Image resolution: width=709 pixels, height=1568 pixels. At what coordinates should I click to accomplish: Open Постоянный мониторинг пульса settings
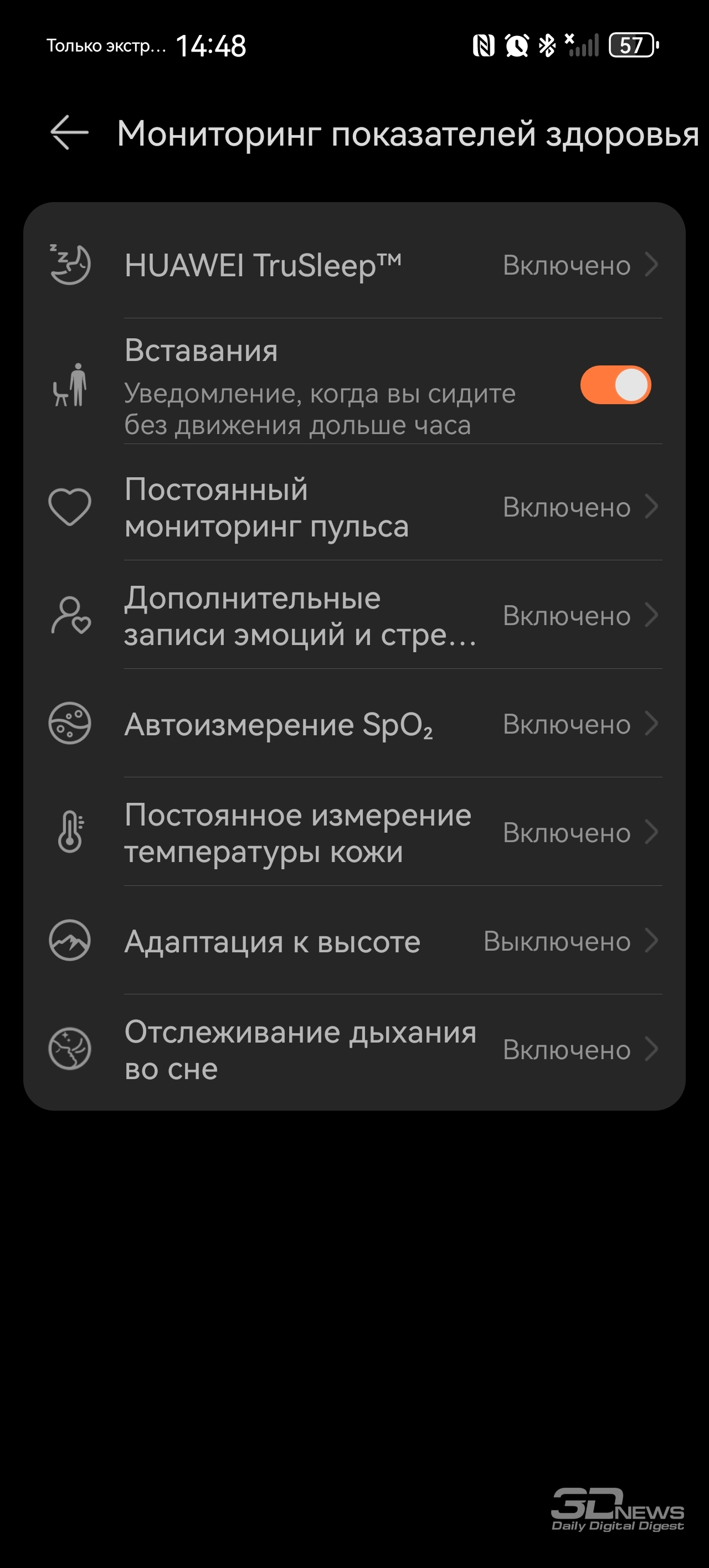pyautogui.click(x=353, y=508)
